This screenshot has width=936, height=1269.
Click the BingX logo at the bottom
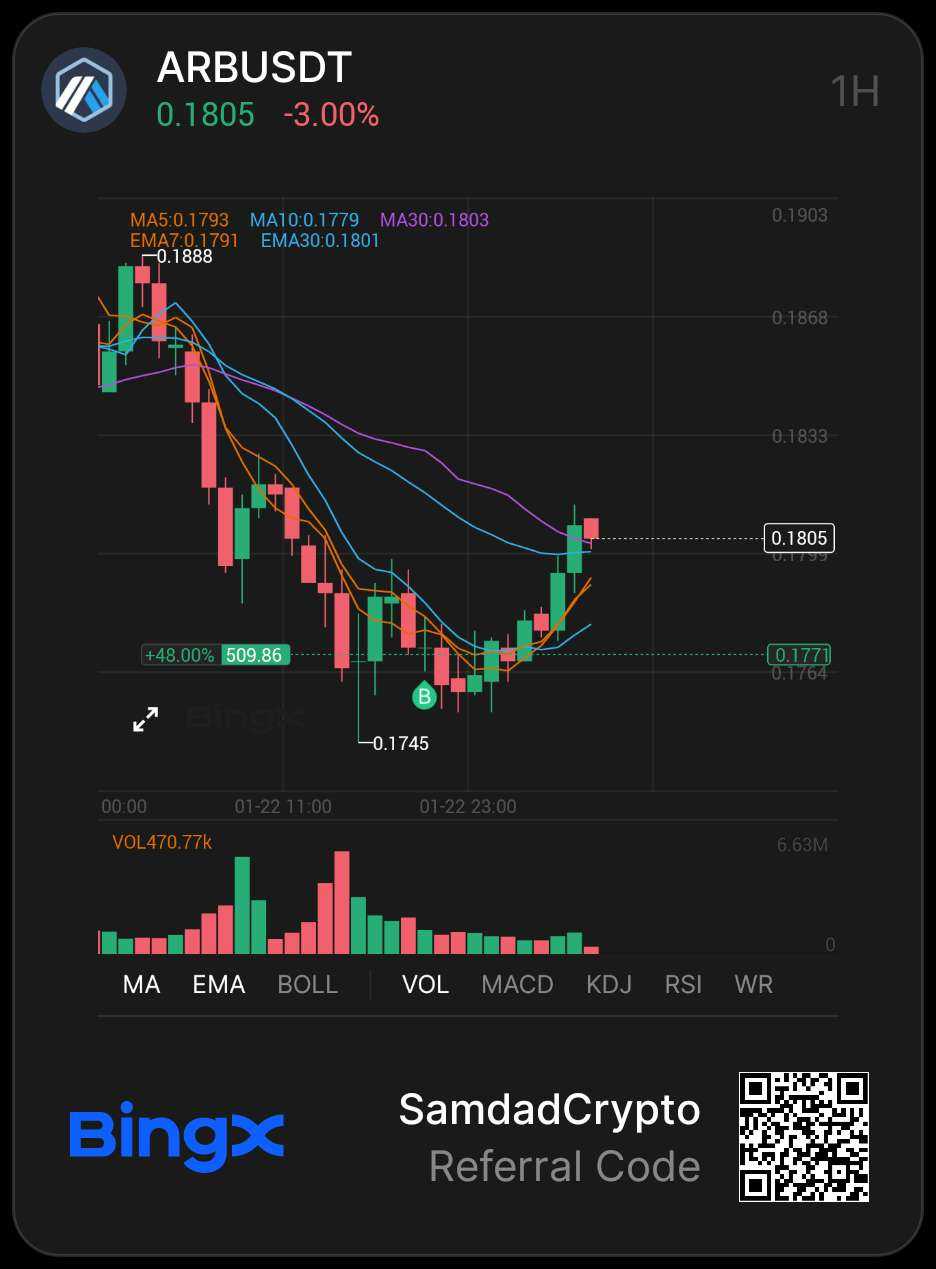175,1135
